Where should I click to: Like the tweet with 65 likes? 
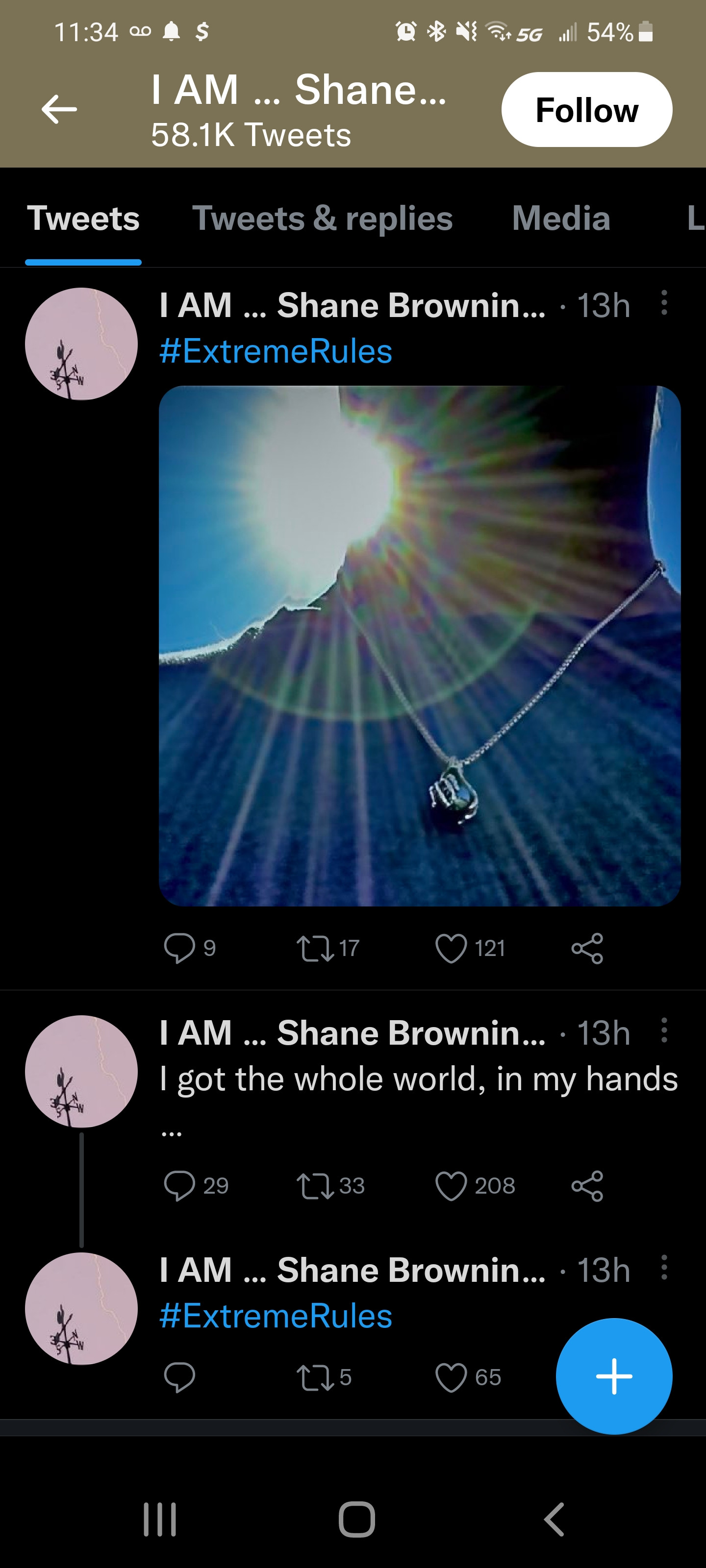pyautogui.click(x=451, y=1377)
